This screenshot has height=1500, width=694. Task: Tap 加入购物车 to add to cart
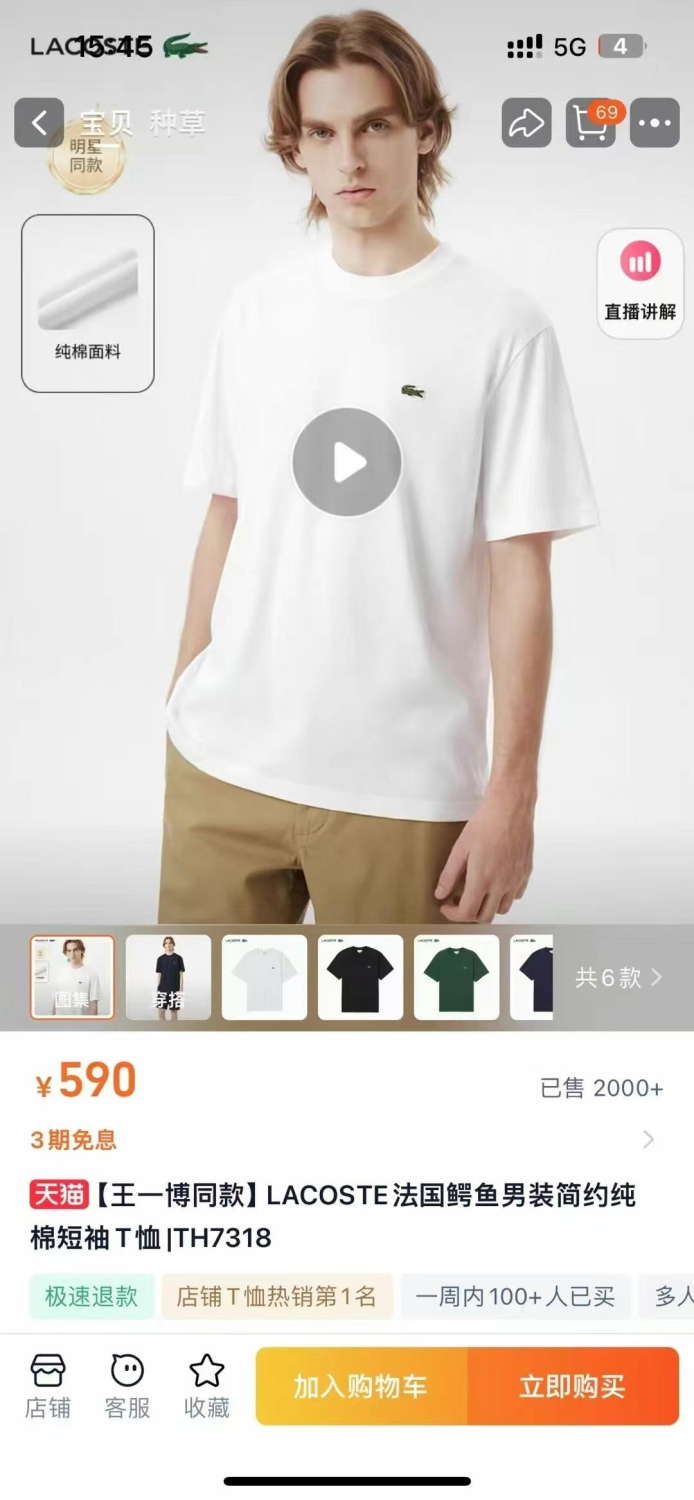pos(361,1386)
